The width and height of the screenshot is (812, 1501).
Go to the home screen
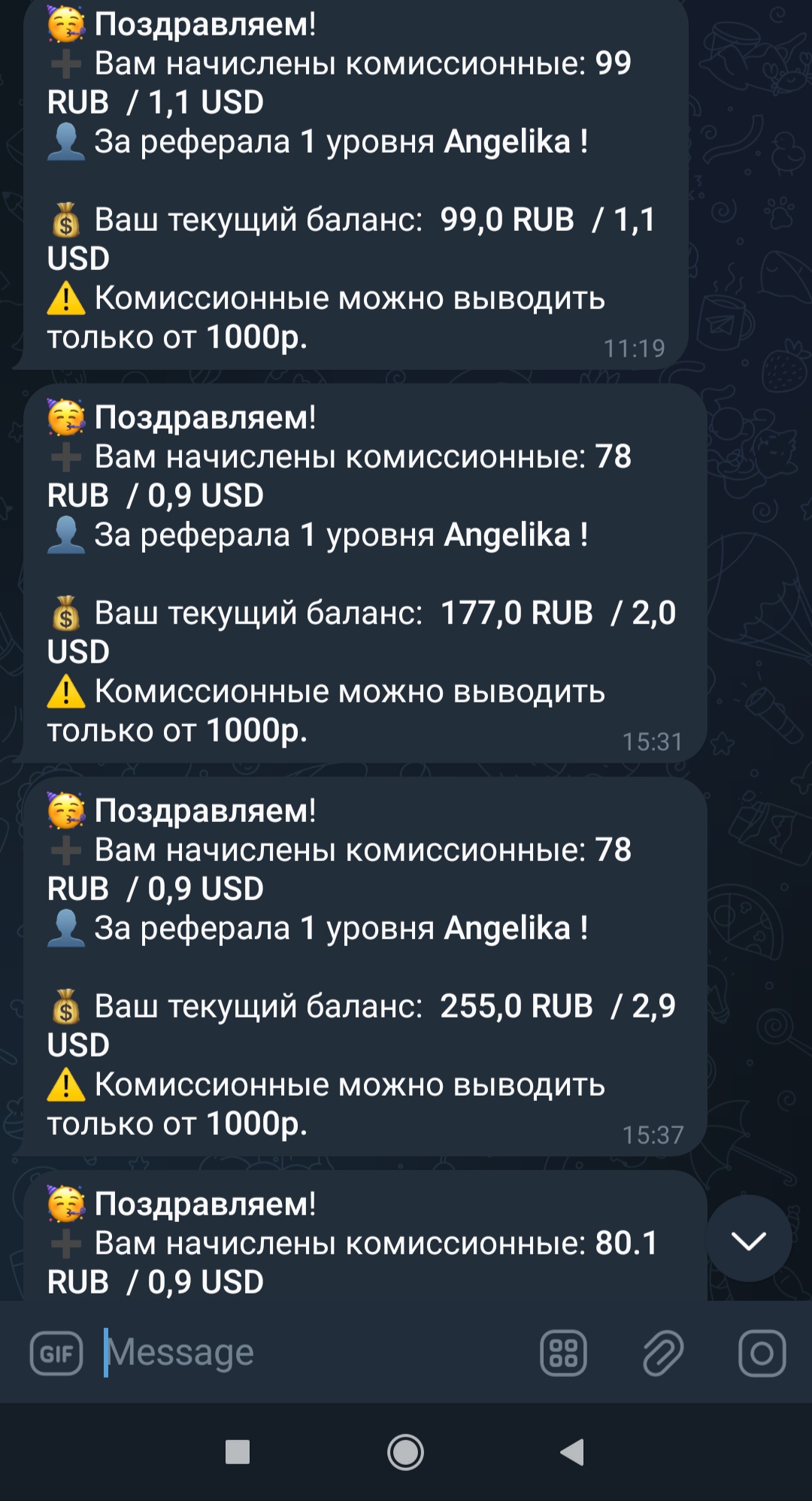pyautogui.click(x=405, y=1452)
